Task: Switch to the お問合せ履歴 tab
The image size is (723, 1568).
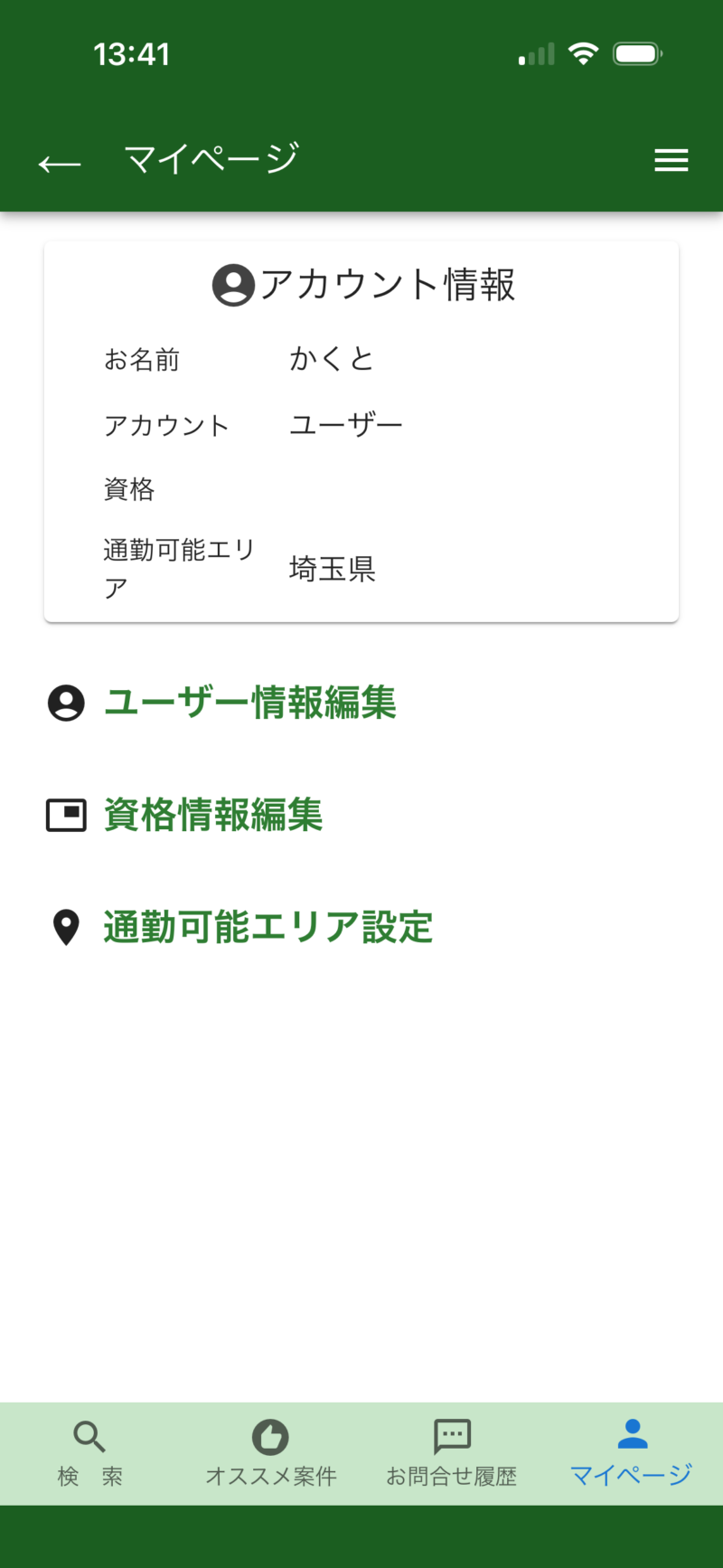Action: pos(452,1453)
